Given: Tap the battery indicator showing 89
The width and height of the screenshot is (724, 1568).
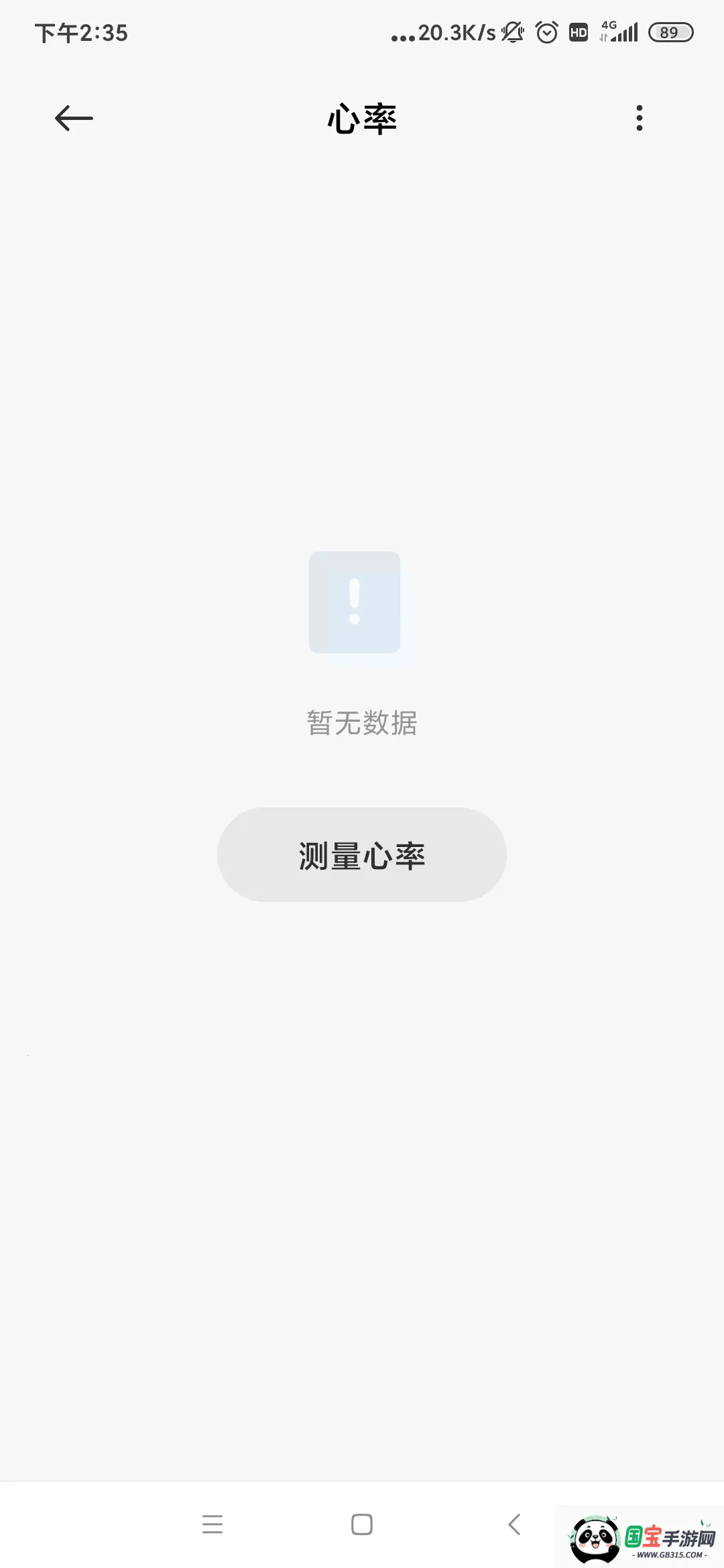Looking at the screenshot, I should 669,32.
